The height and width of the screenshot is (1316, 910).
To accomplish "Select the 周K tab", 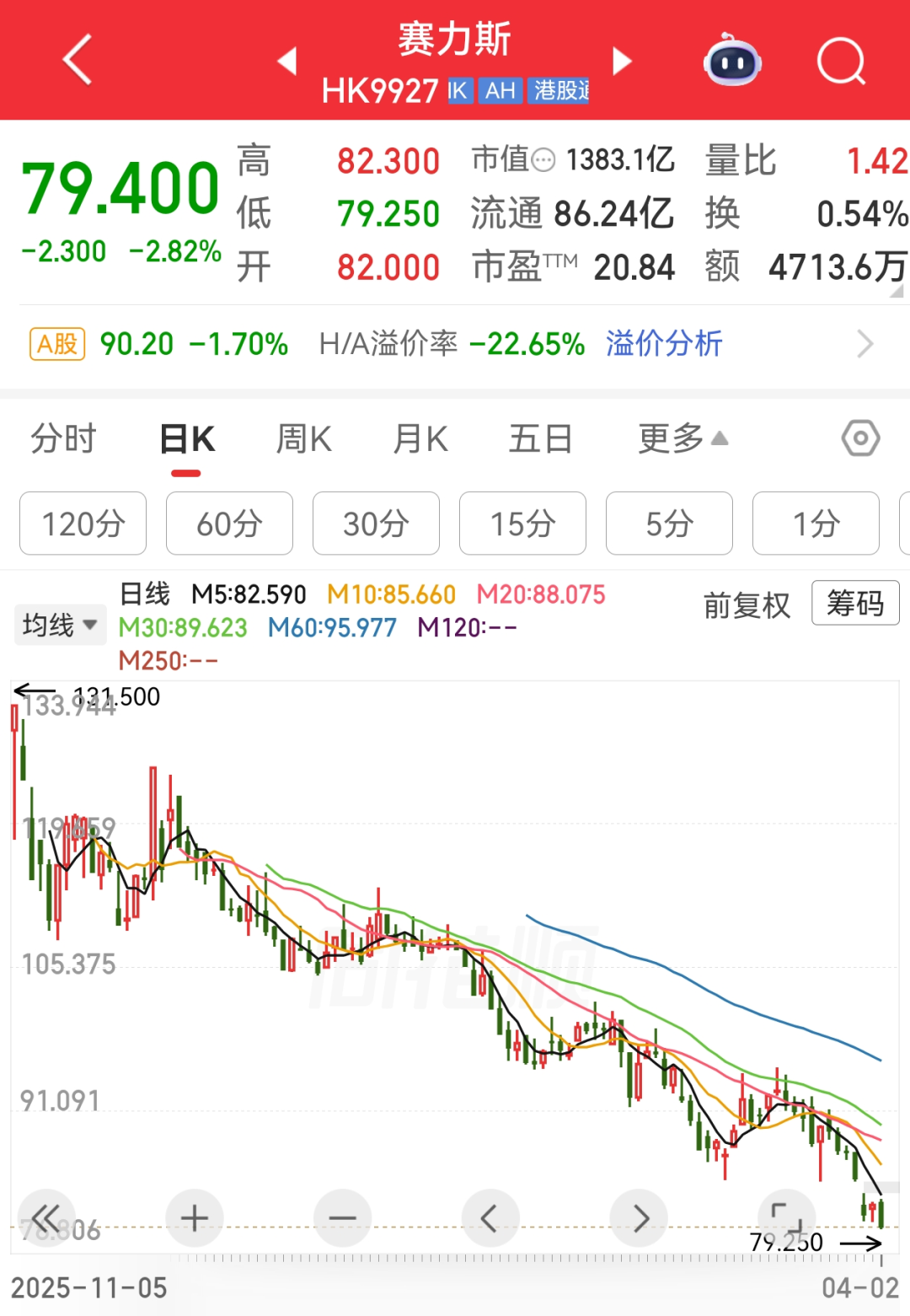I will pyautogui.click(x=303, y=439).
